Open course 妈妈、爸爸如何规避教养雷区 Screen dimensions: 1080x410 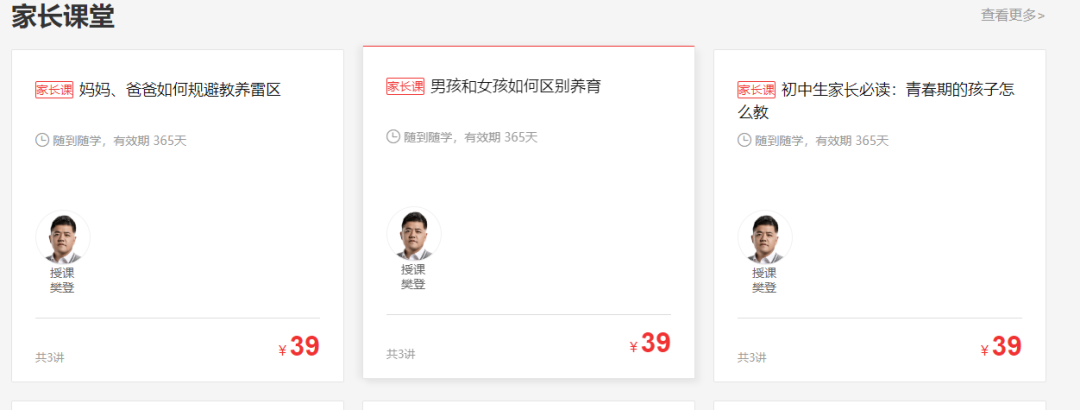click(180, 90)
